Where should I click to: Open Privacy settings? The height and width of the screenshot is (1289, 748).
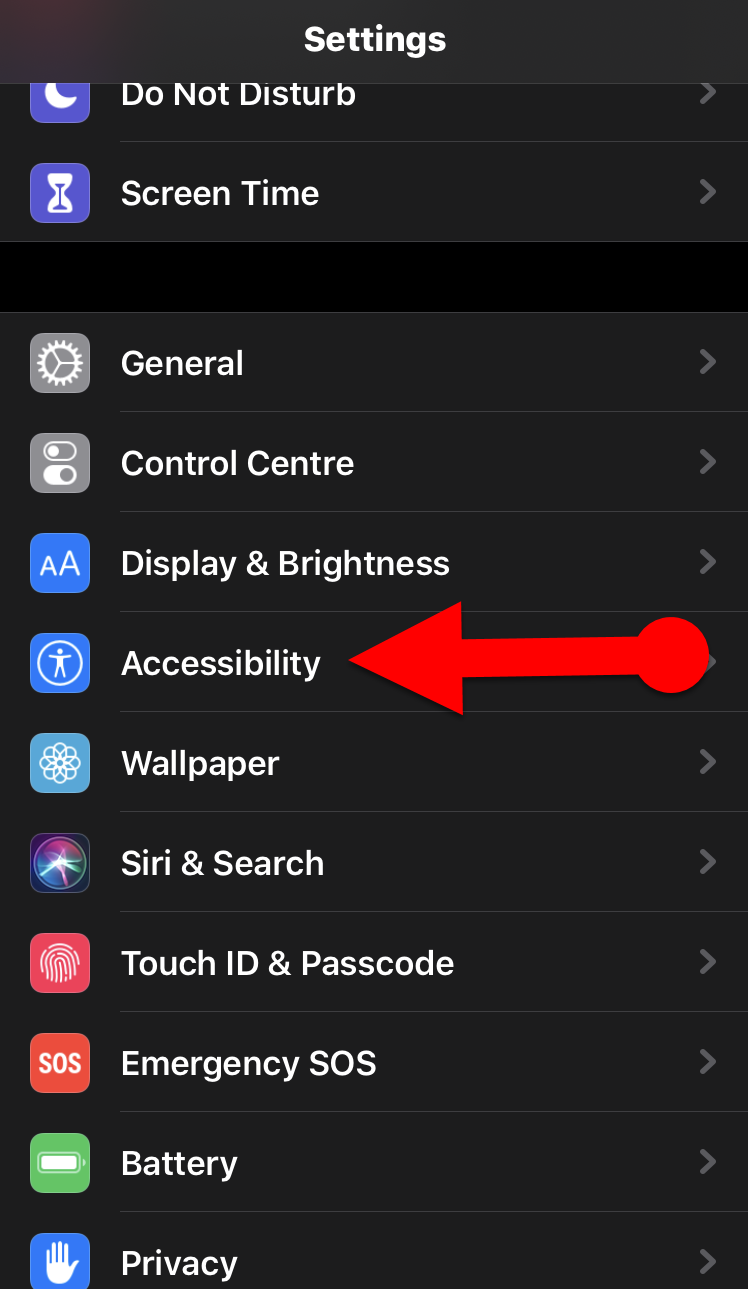pyautogui.click(x=179, y=1262)
